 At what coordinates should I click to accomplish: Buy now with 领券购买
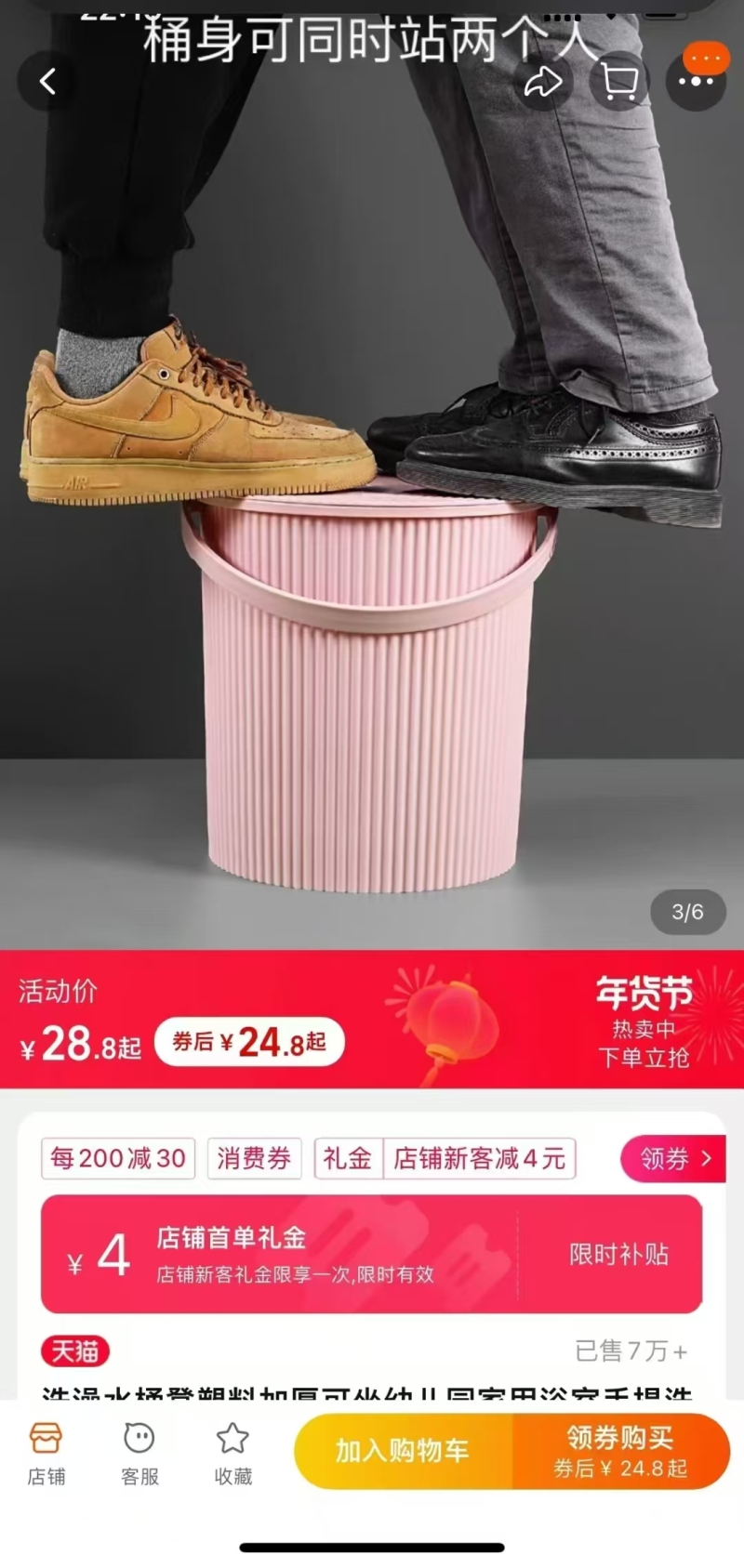620,1451
